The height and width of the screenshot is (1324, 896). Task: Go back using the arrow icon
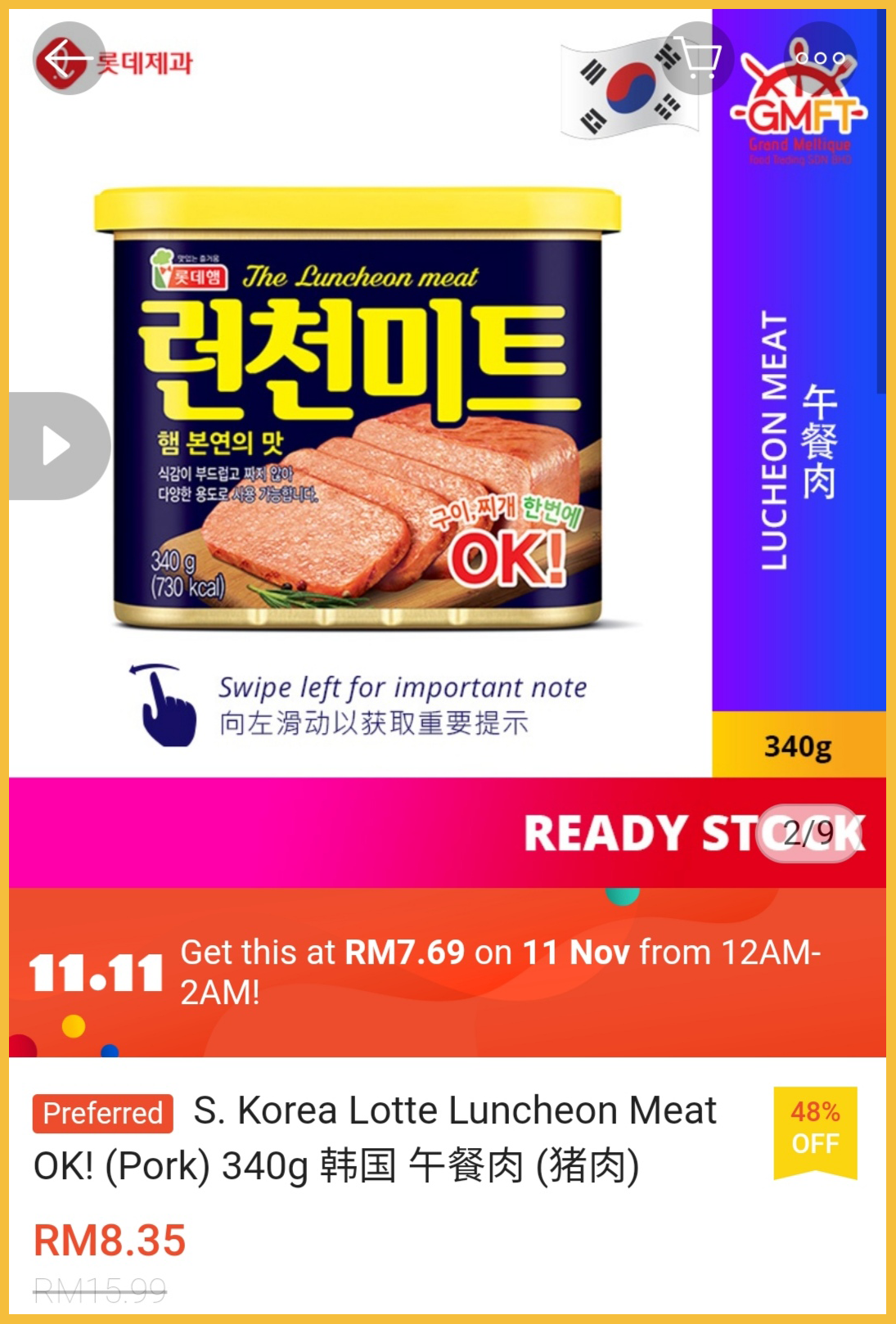[69, 59]
